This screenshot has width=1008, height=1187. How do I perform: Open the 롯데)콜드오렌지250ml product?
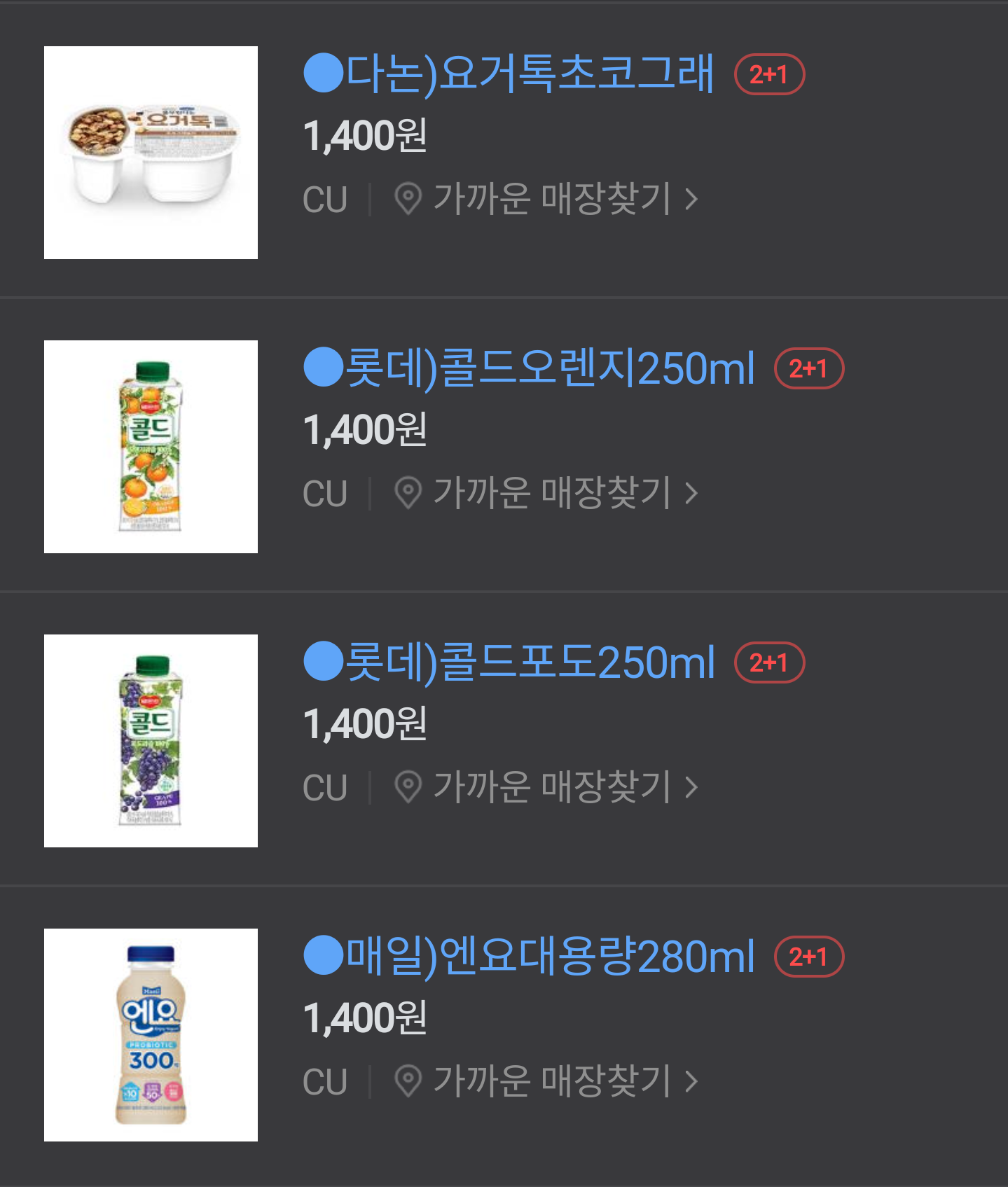pos(529,368)
